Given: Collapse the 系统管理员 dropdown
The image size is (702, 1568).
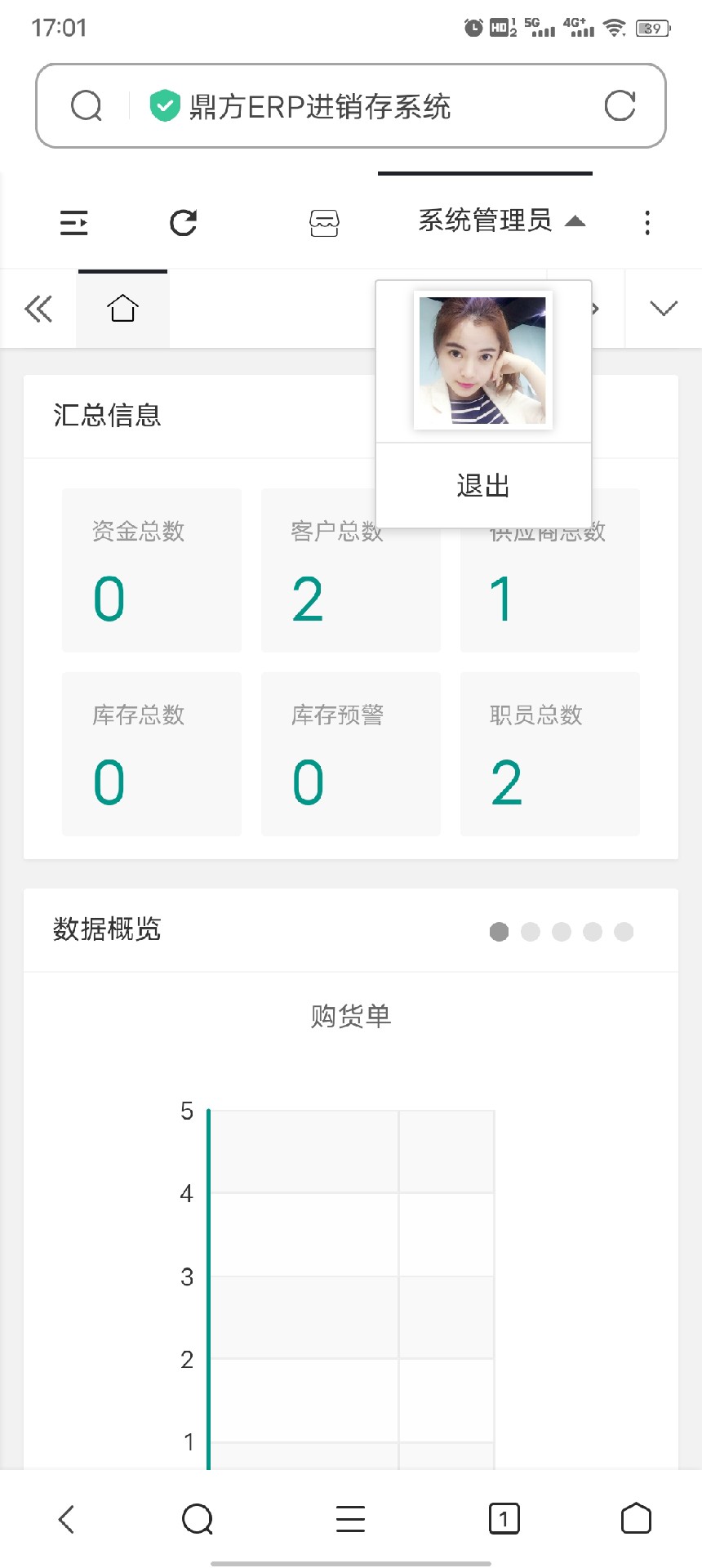Looking at the screenshot, I should pyautogui.click(x=501, y=220).
